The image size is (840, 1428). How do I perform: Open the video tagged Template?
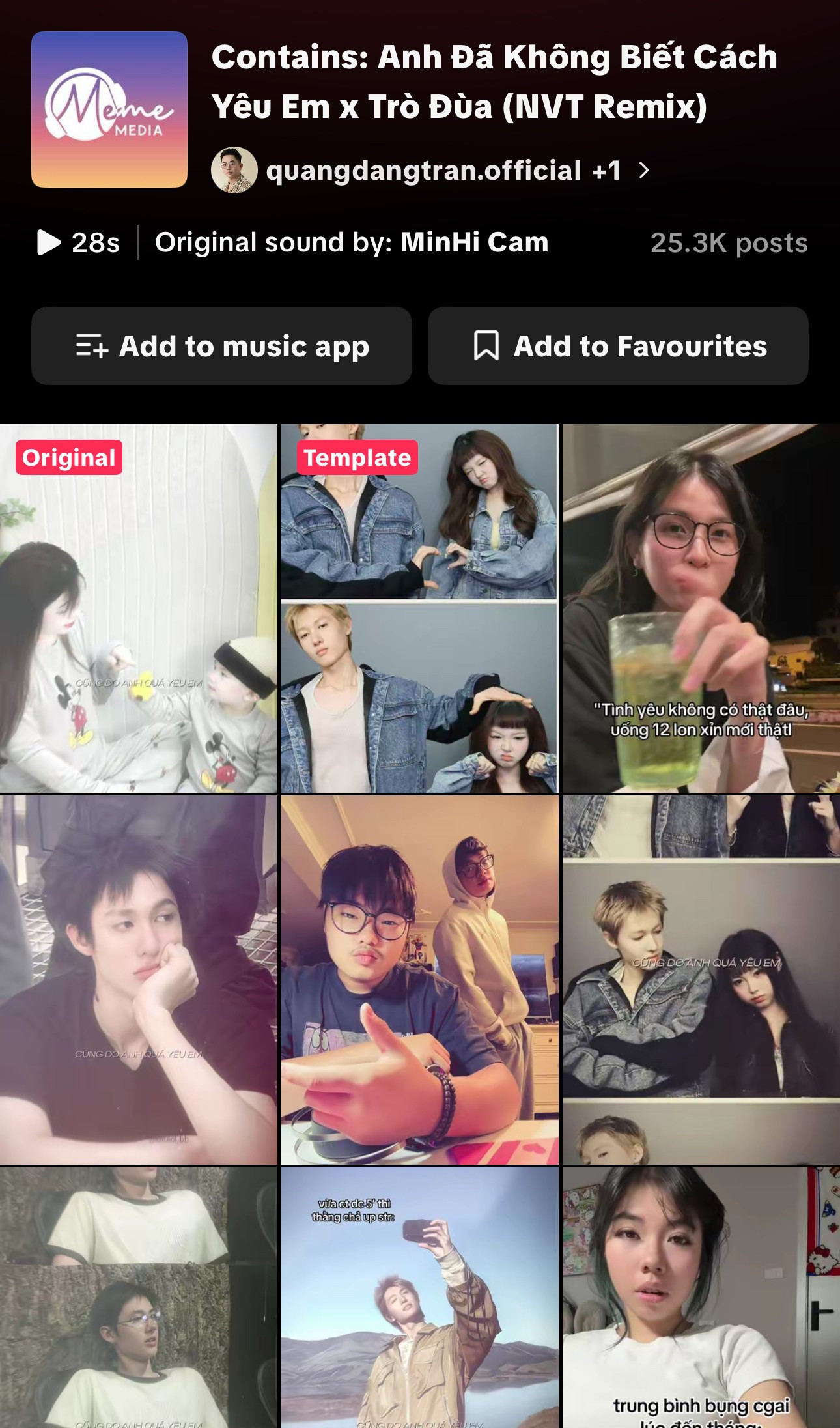click(419, 609)
